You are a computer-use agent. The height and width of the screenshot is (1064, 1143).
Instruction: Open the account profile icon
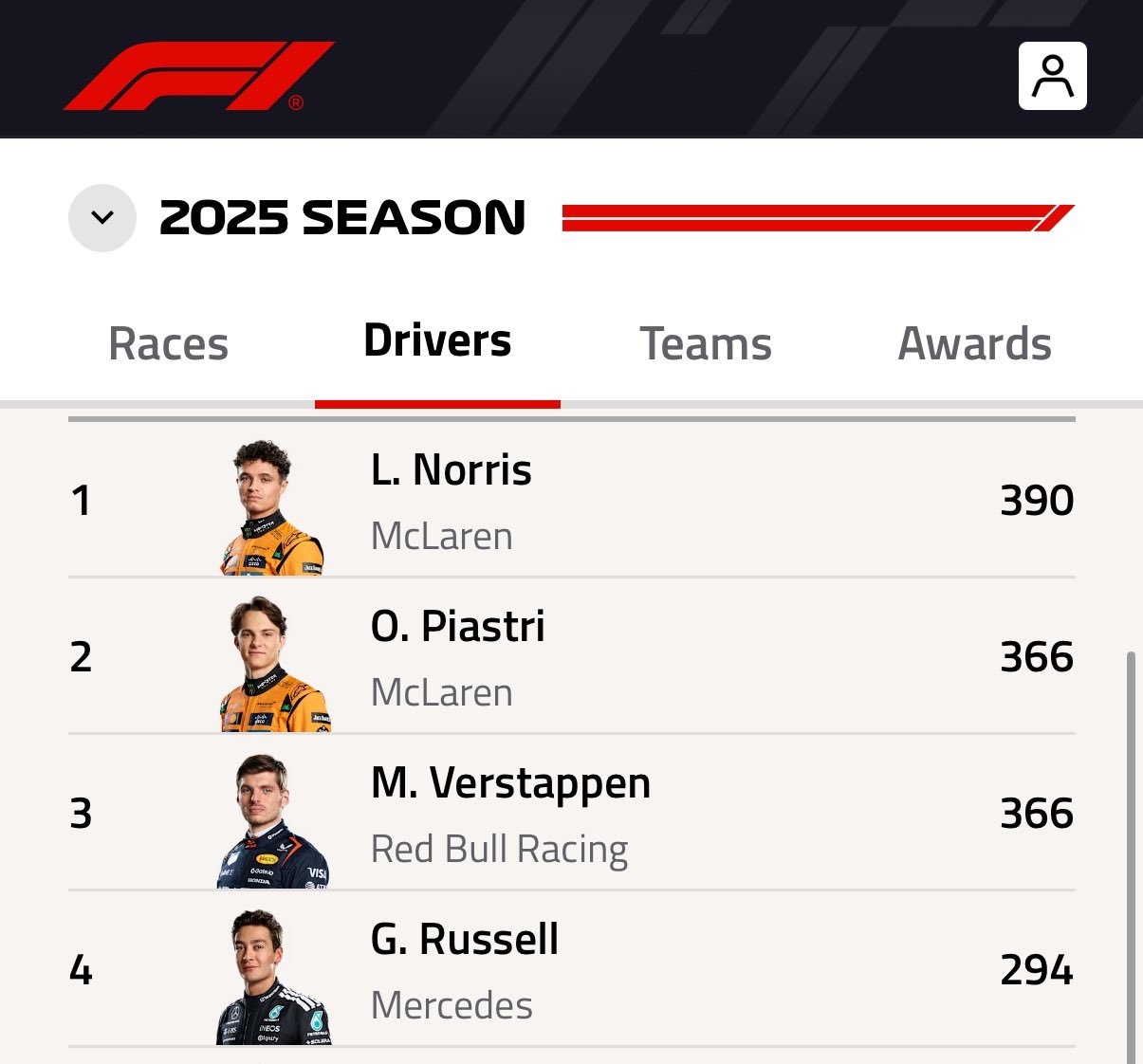[1052, 76]
